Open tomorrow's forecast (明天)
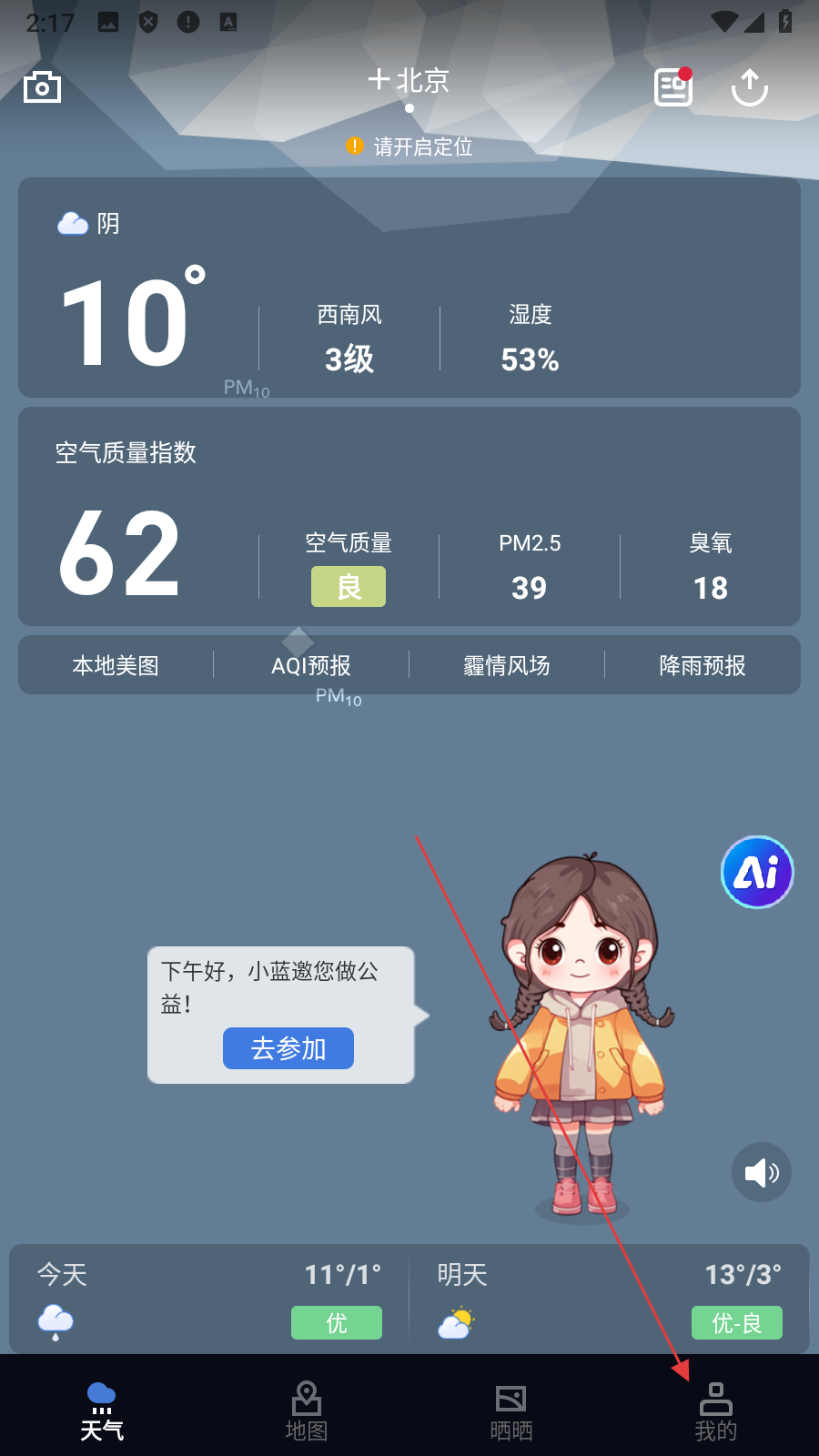819x1456 pixels. coord(608,1298)
